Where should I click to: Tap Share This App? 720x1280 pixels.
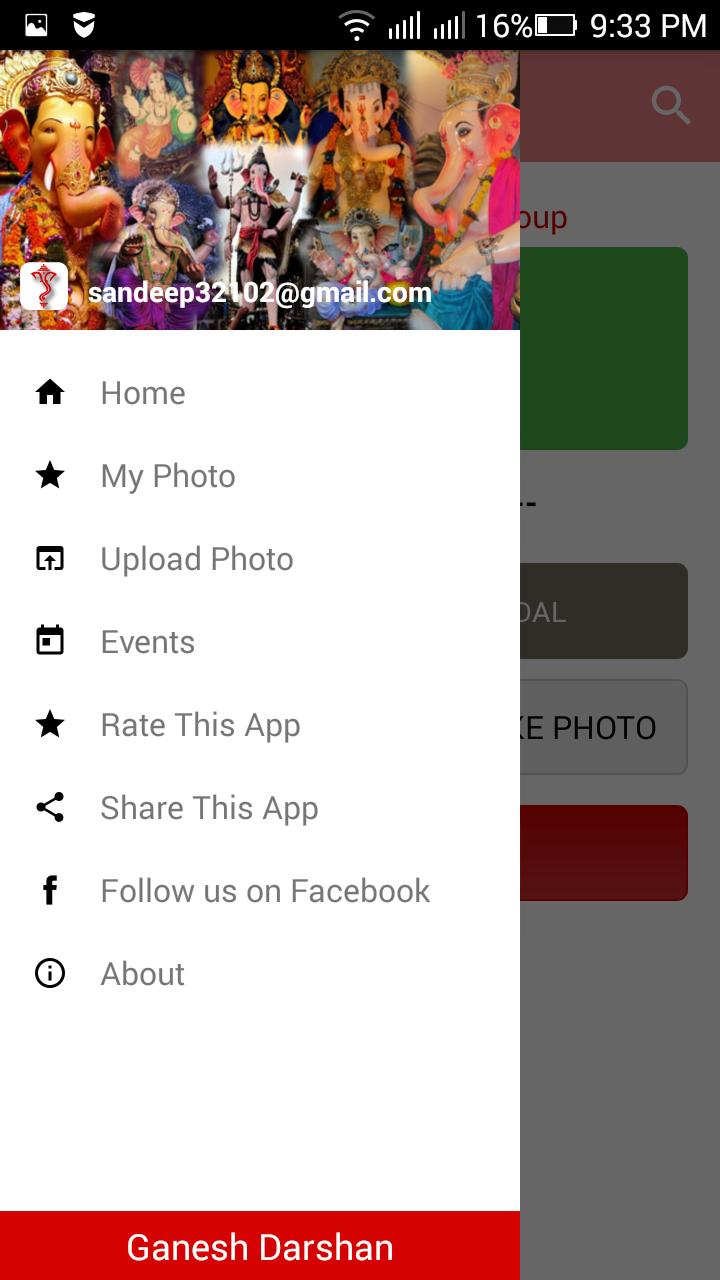pos(209,808)
